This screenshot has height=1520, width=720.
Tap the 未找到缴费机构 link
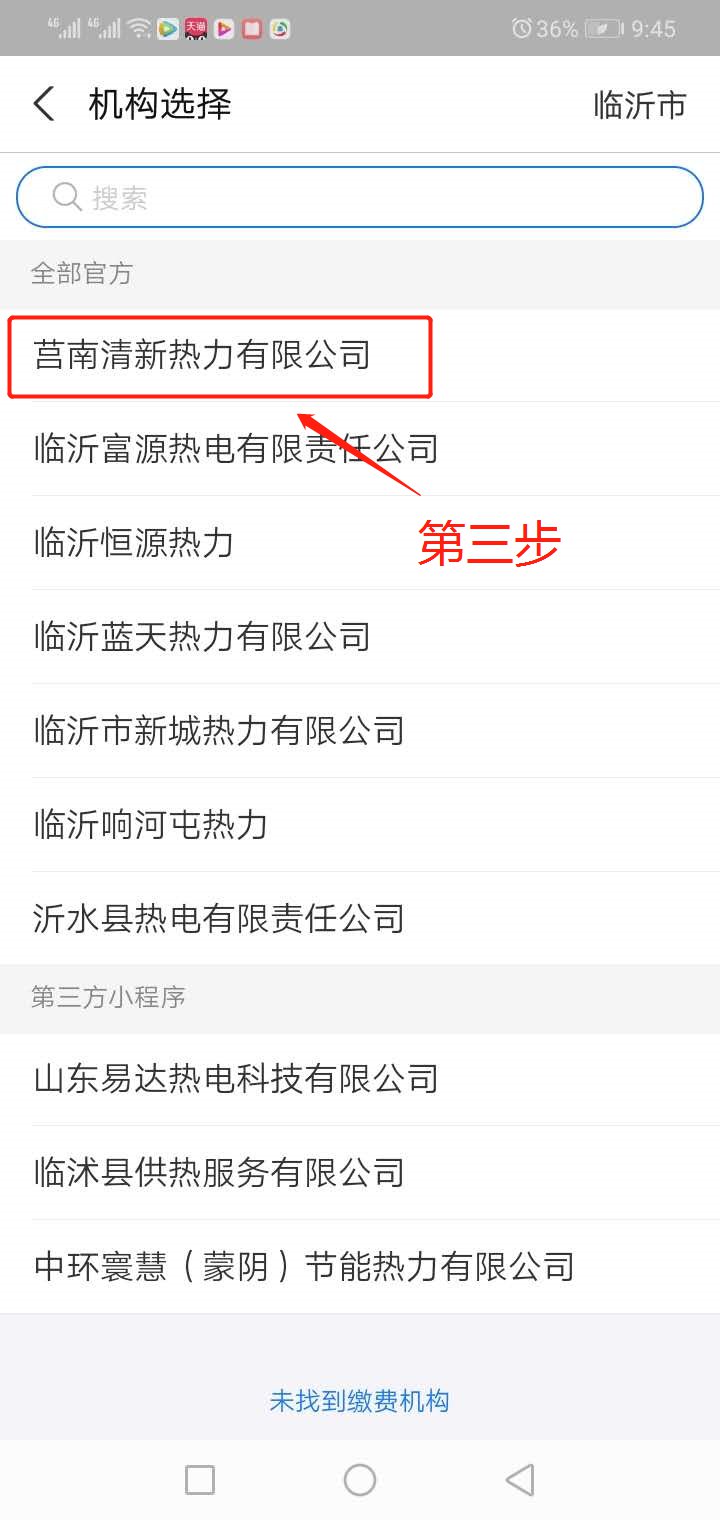[360, 1401]
